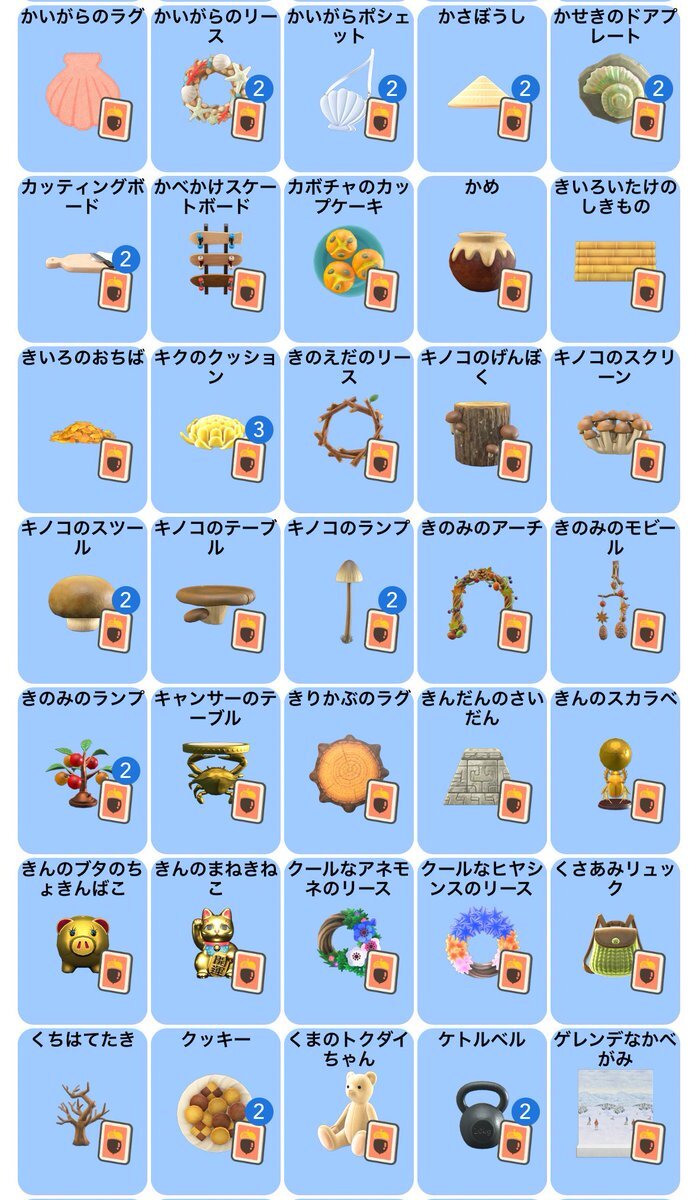Open the くさあみリュック item
The image size is (698, 1200).
point(614,940)
